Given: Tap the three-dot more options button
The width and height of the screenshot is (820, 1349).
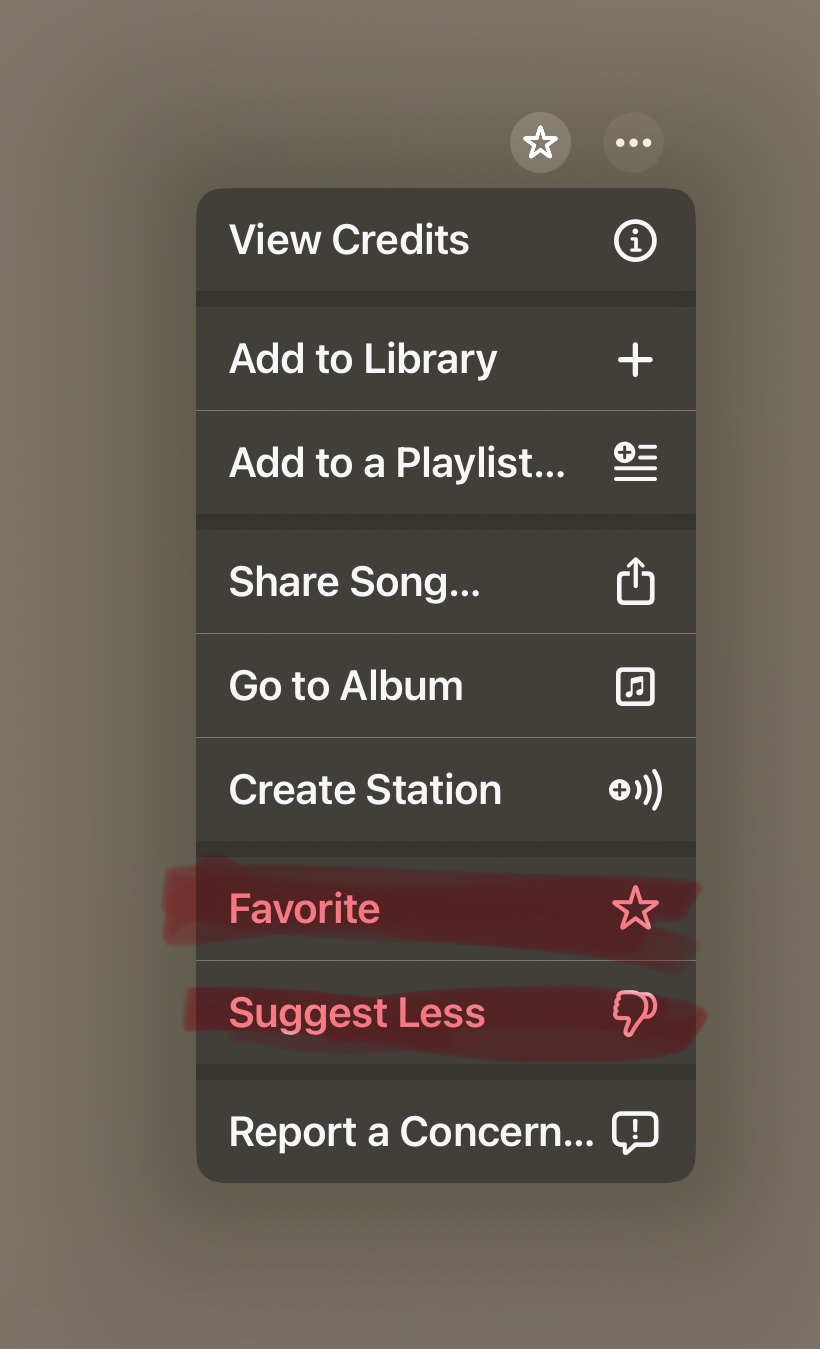Looking at the screenshot, I should 633,143.
